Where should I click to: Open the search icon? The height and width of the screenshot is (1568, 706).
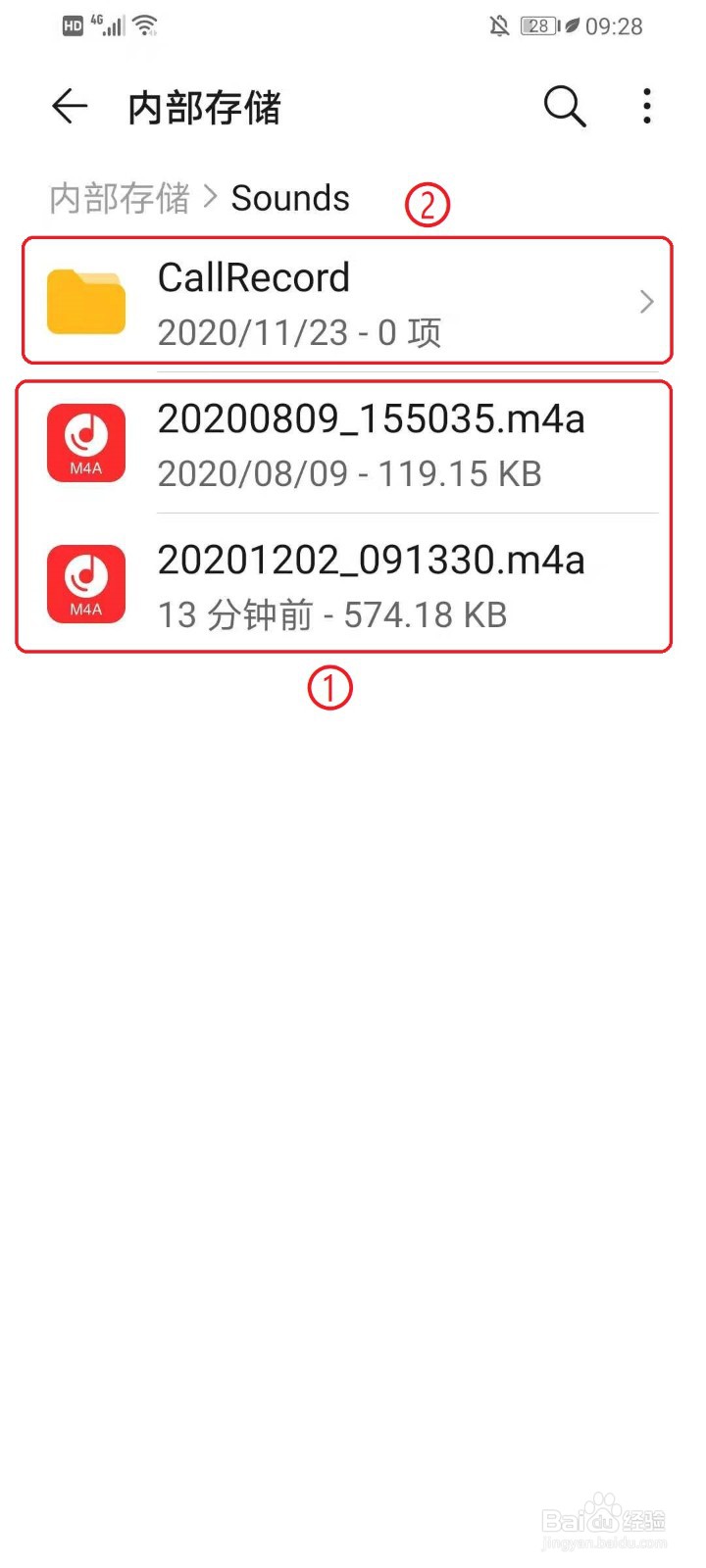tap(564, 107)
